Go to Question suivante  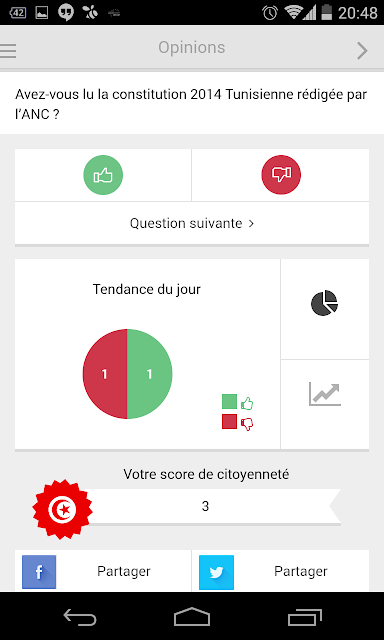[192, 223]
